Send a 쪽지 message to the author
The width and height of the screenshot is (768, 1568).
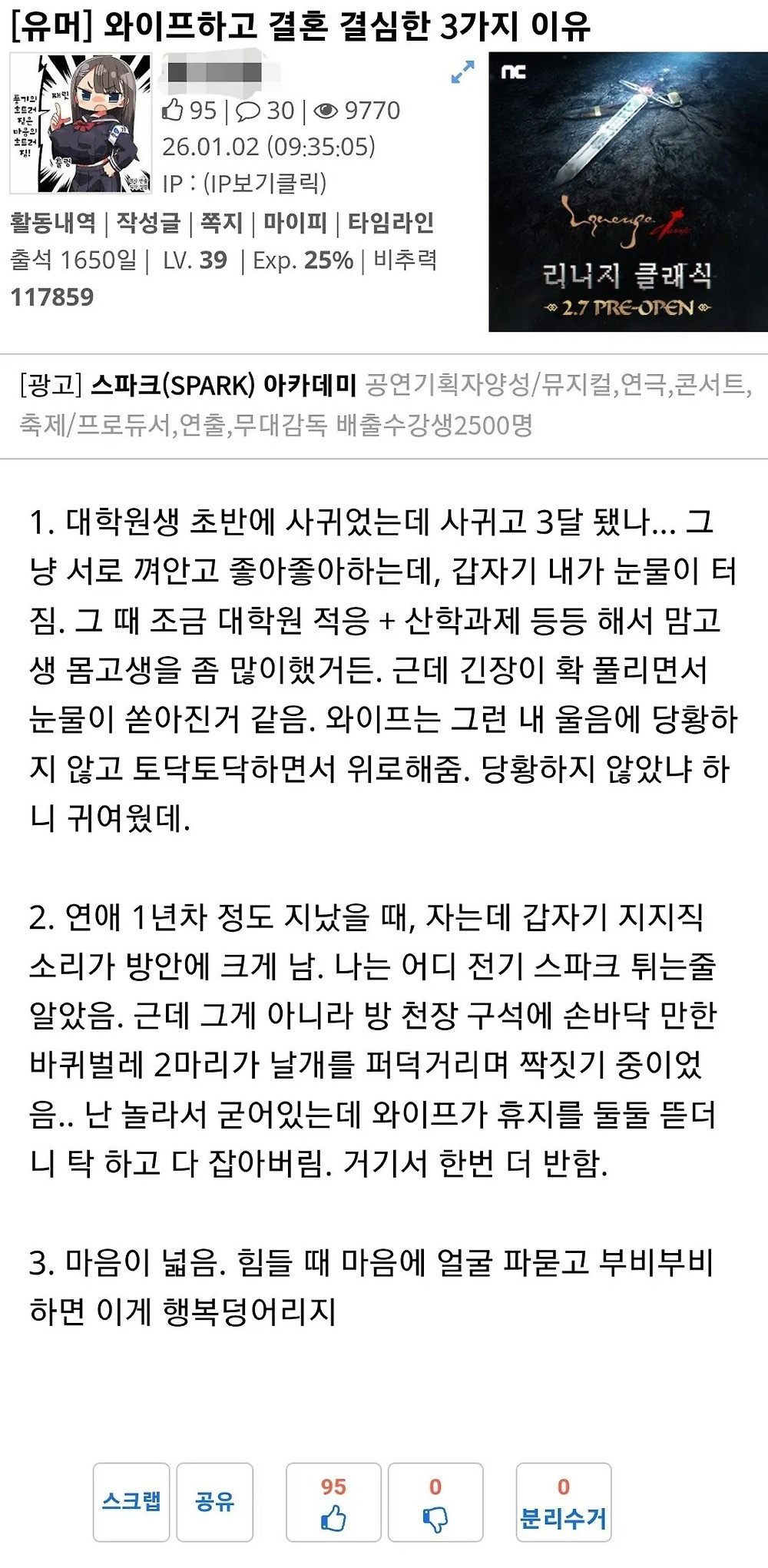coord(221,223)
